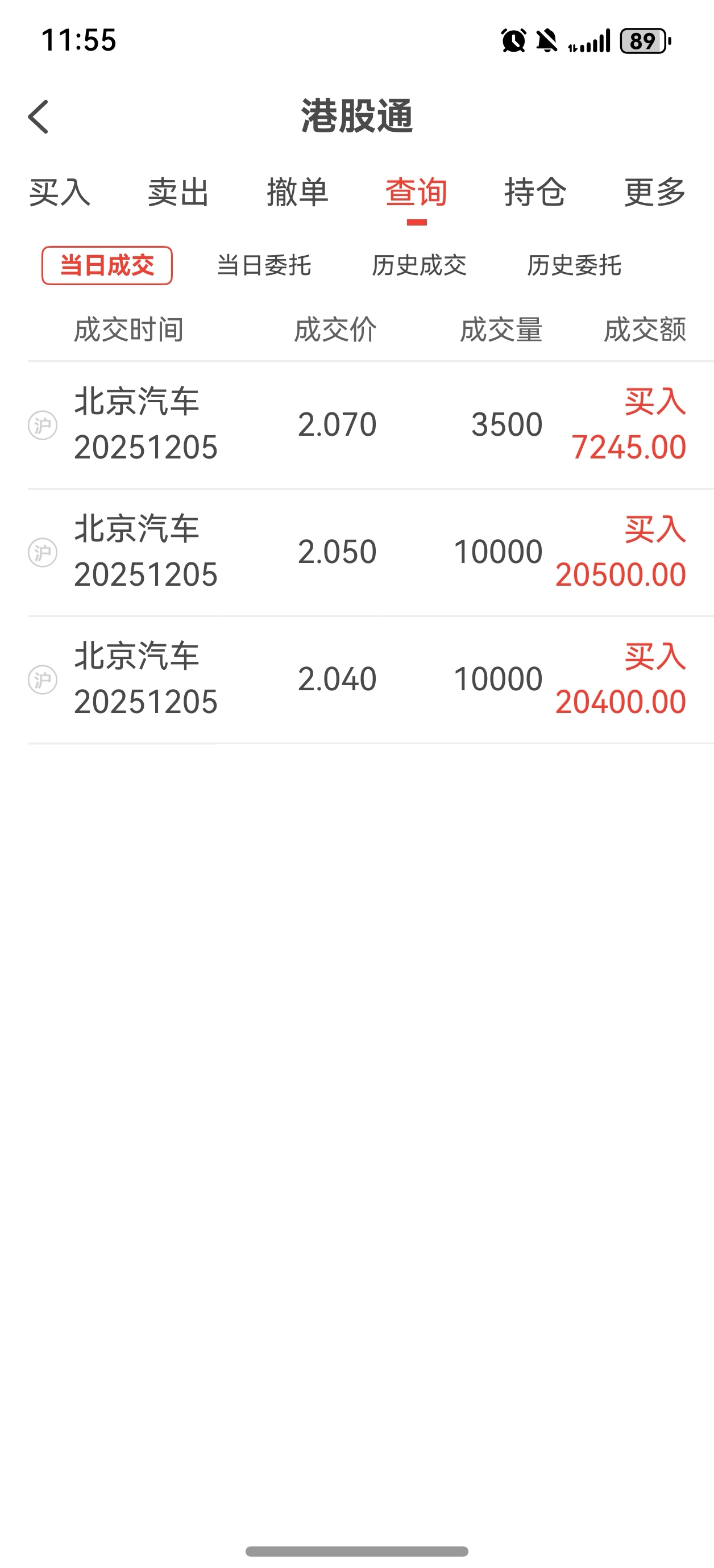Open the 北京汽车 trade at price 2.070

tap(357, 425)
